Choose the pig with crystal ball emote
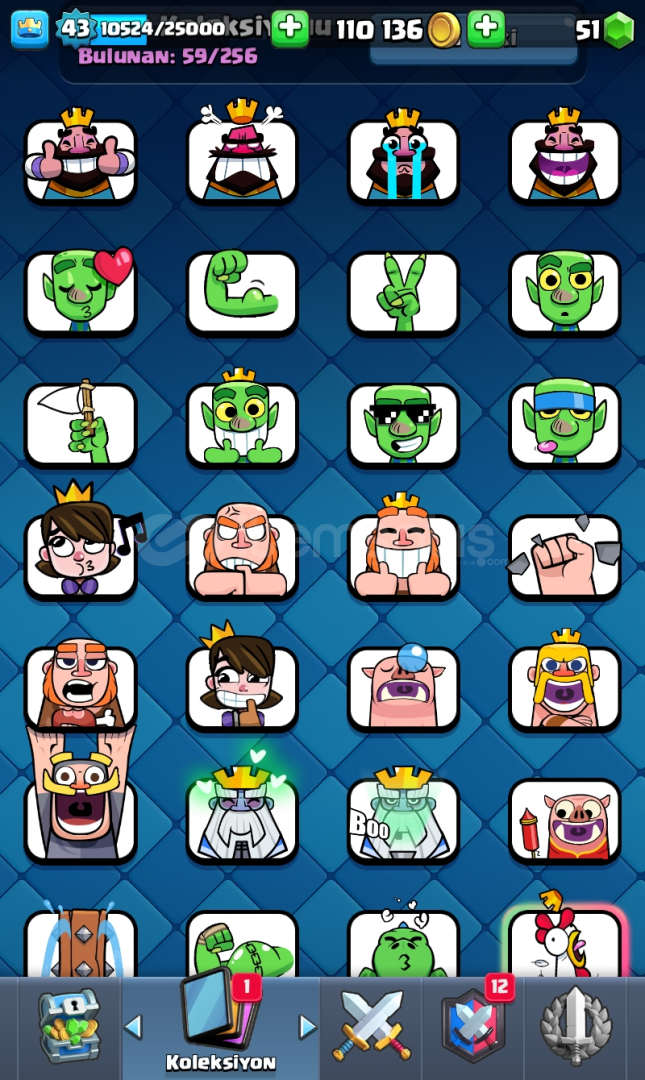 pyautogui.click(x=402, y=686)
